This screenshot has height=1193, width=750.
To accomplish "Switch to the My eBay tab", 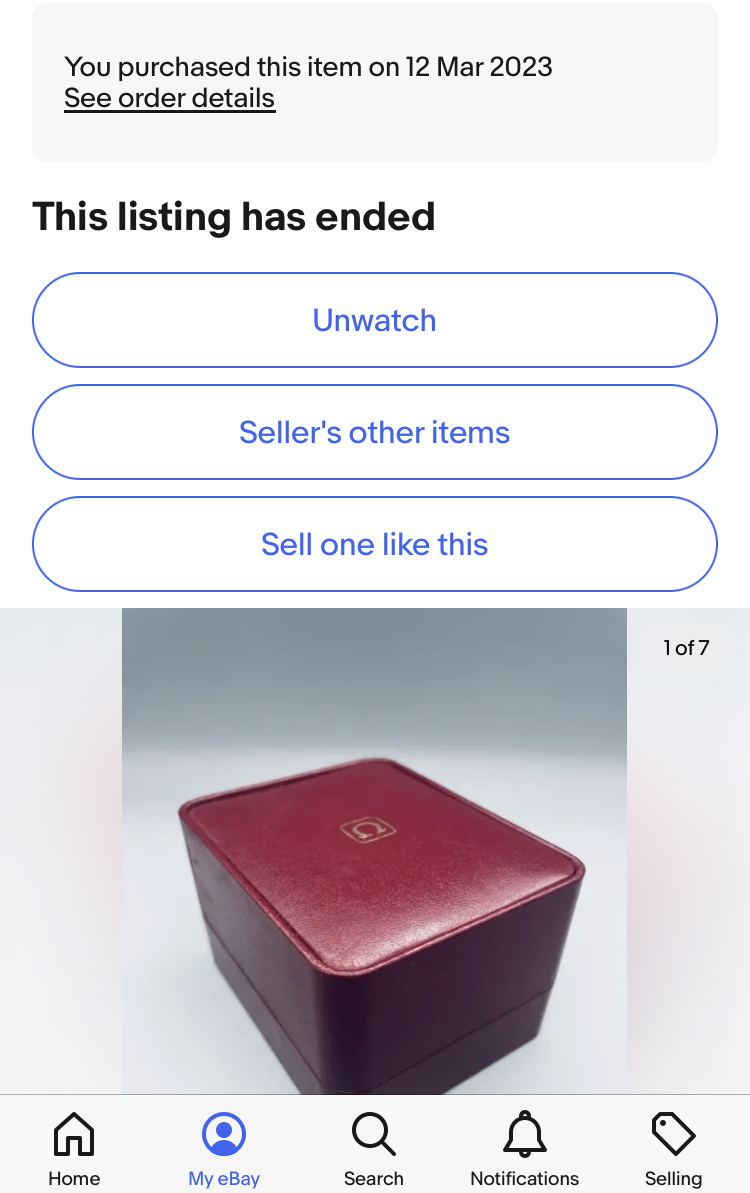I will click(x=224, y=1148).
